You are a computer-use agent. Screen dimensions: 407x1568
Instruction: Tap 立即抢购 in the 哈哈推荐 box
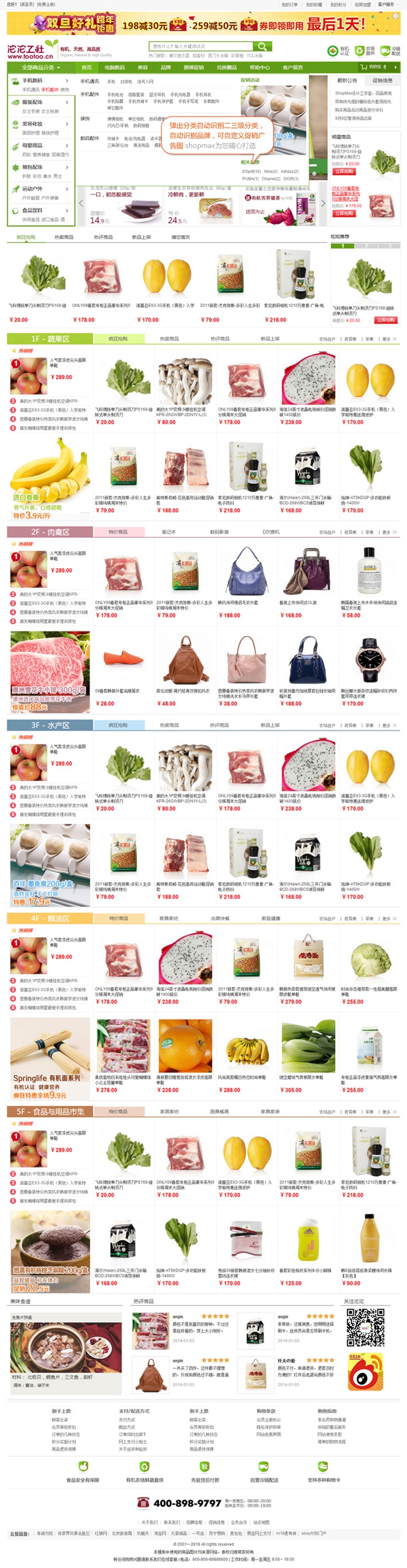point(385,319)
